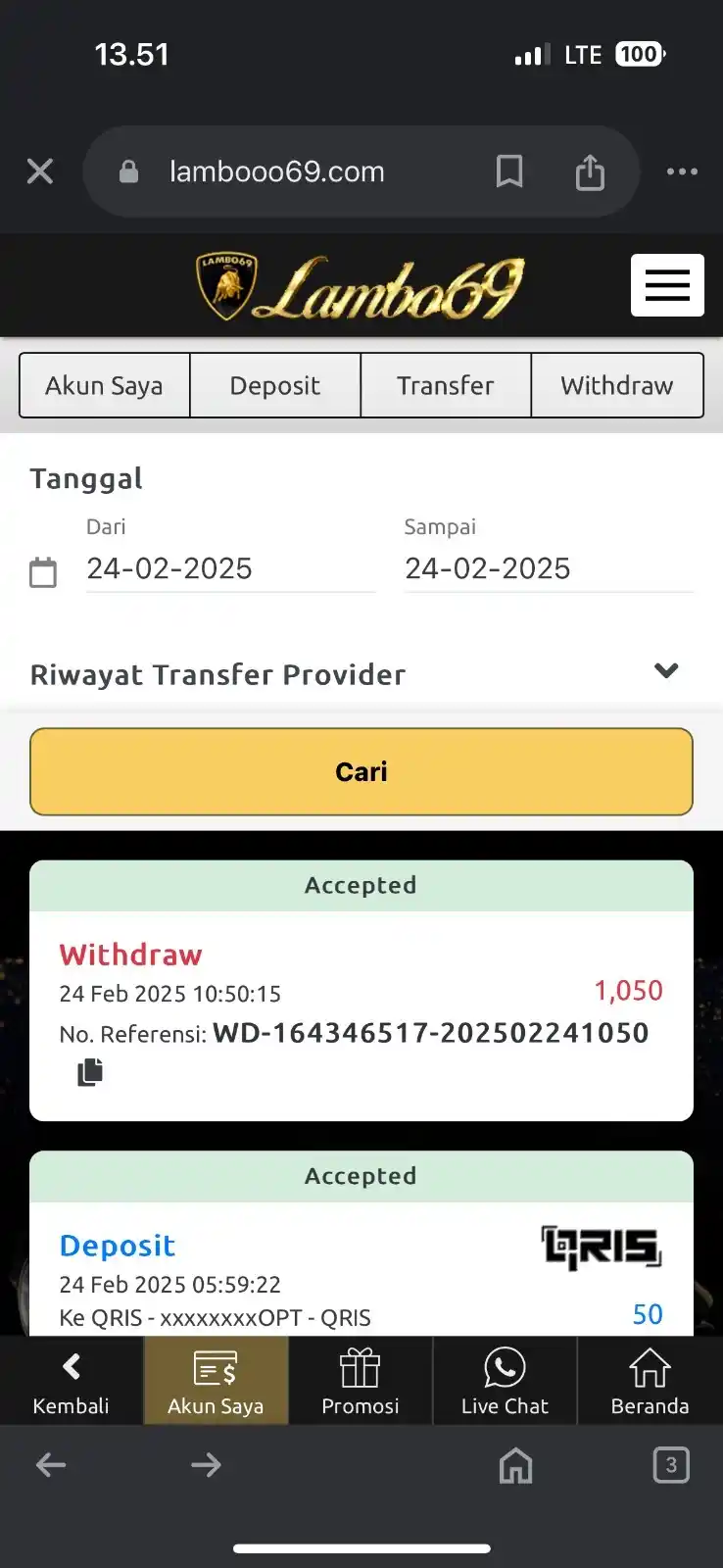The height and width of the screenshot is (1568, 723).
Task: Go to the Withdraw tab
Action: click(x=617, y=385)
